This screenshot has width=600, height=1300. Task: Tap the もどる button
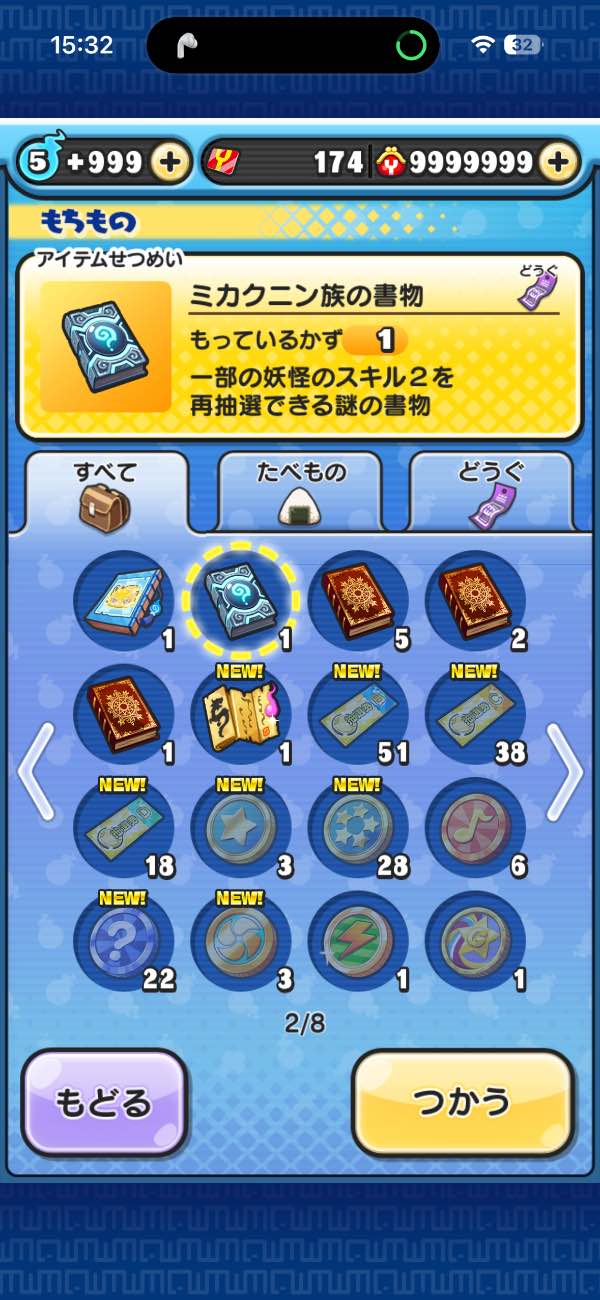pyautogui.click(x=104, y=1102)
